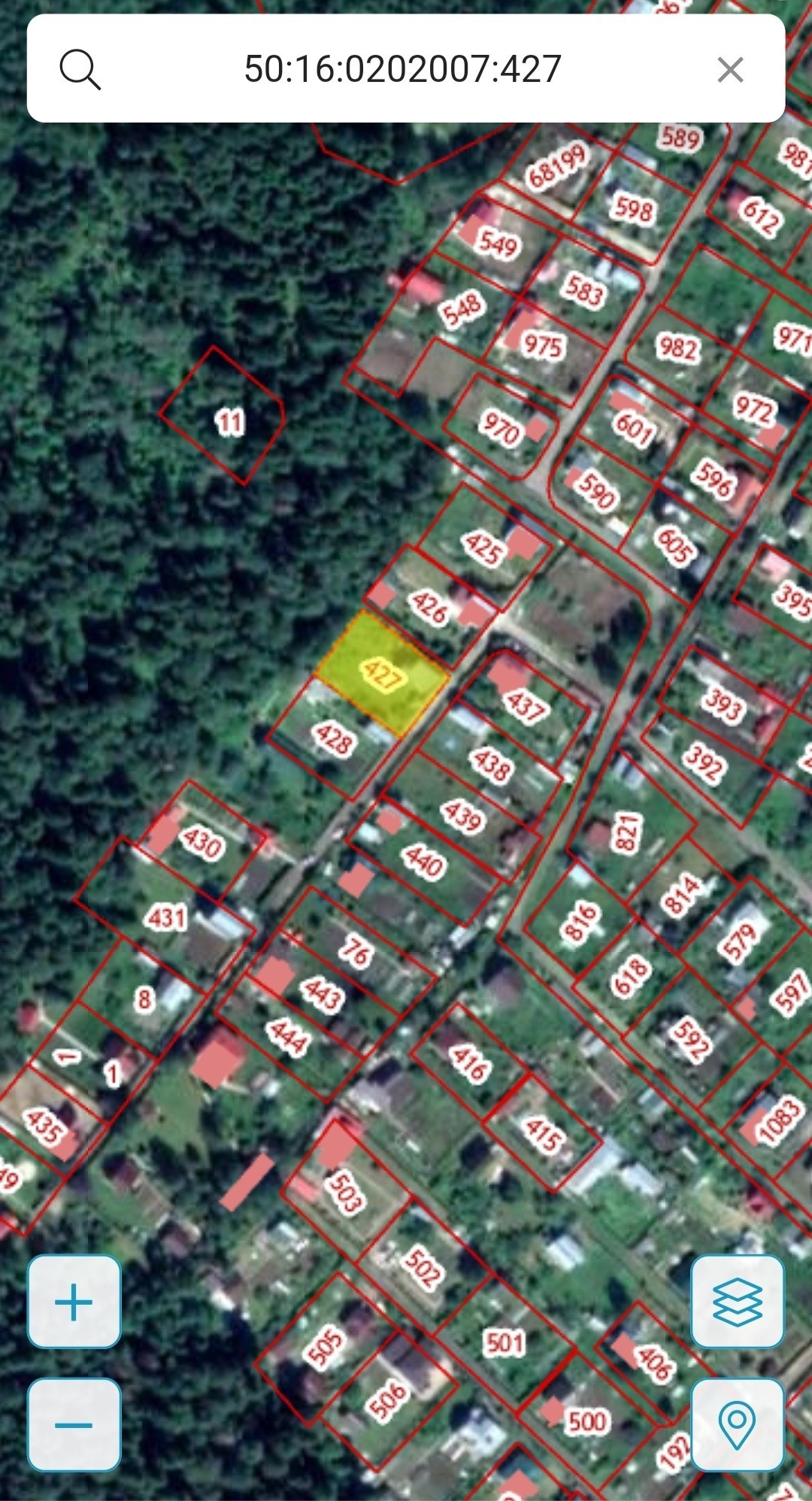
Task: Clear the search query
Action: pos(730,70)
